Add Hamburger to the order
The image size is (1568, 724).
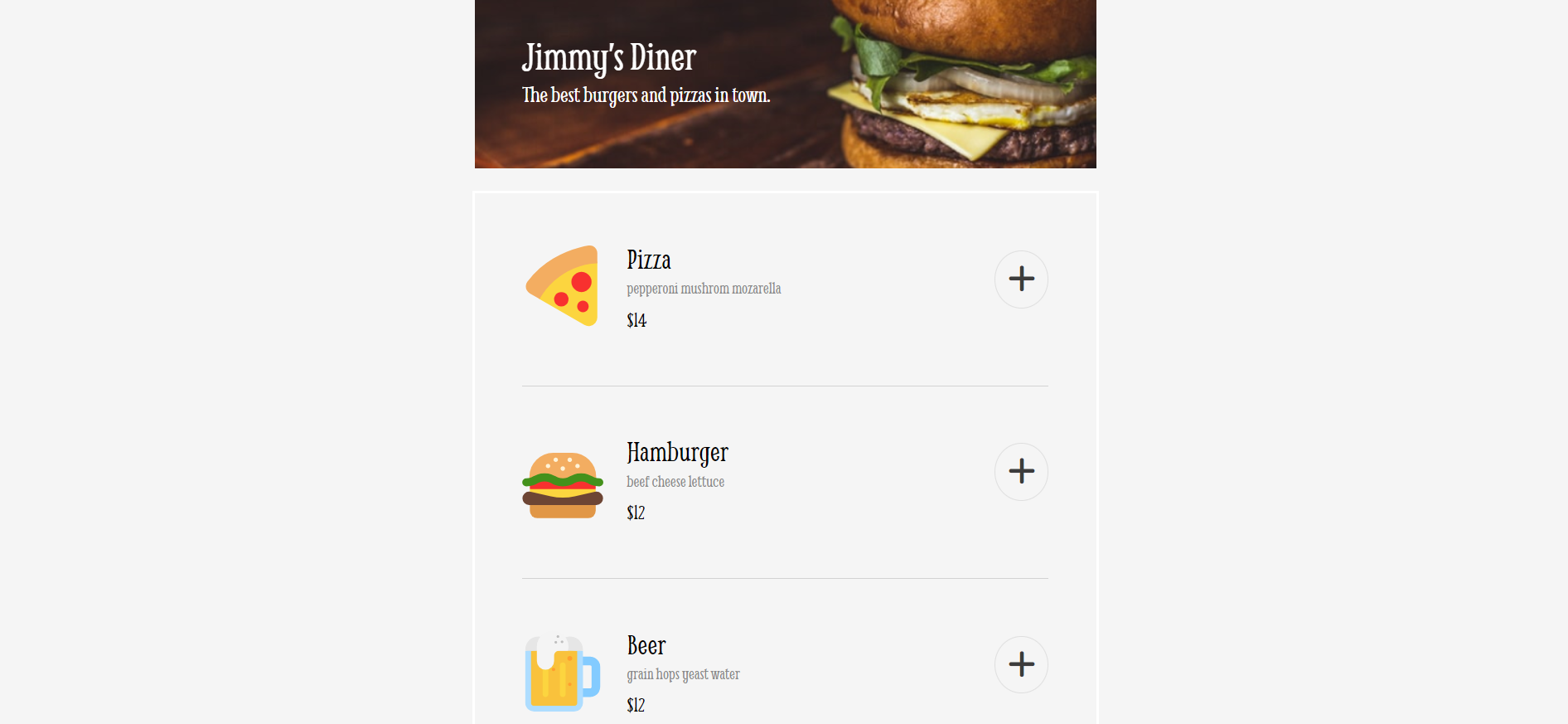click(x=1021, y=471)
